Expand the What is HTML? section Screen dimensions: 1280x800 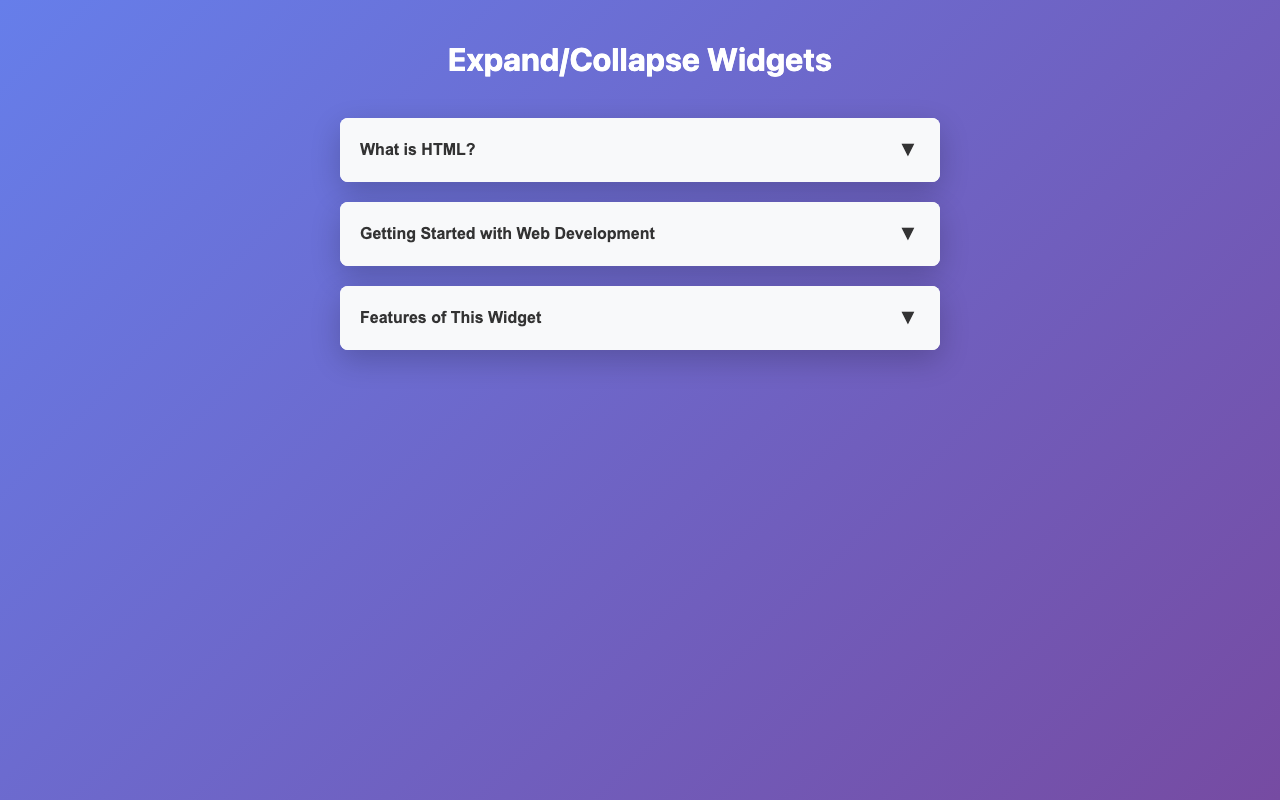point(639,150)
